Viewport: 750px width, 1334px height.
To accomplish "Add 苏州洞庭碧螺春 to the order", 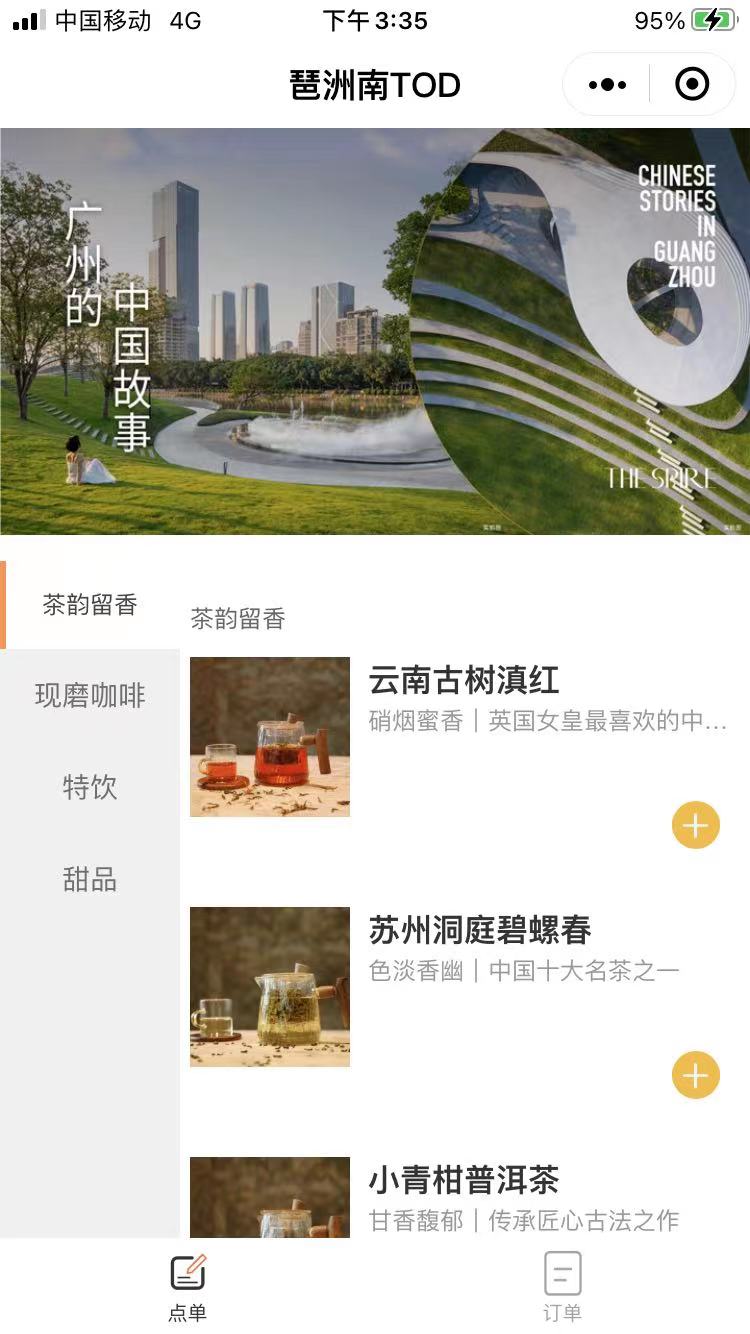I will pyautogui.click(x=695, y=1075).
